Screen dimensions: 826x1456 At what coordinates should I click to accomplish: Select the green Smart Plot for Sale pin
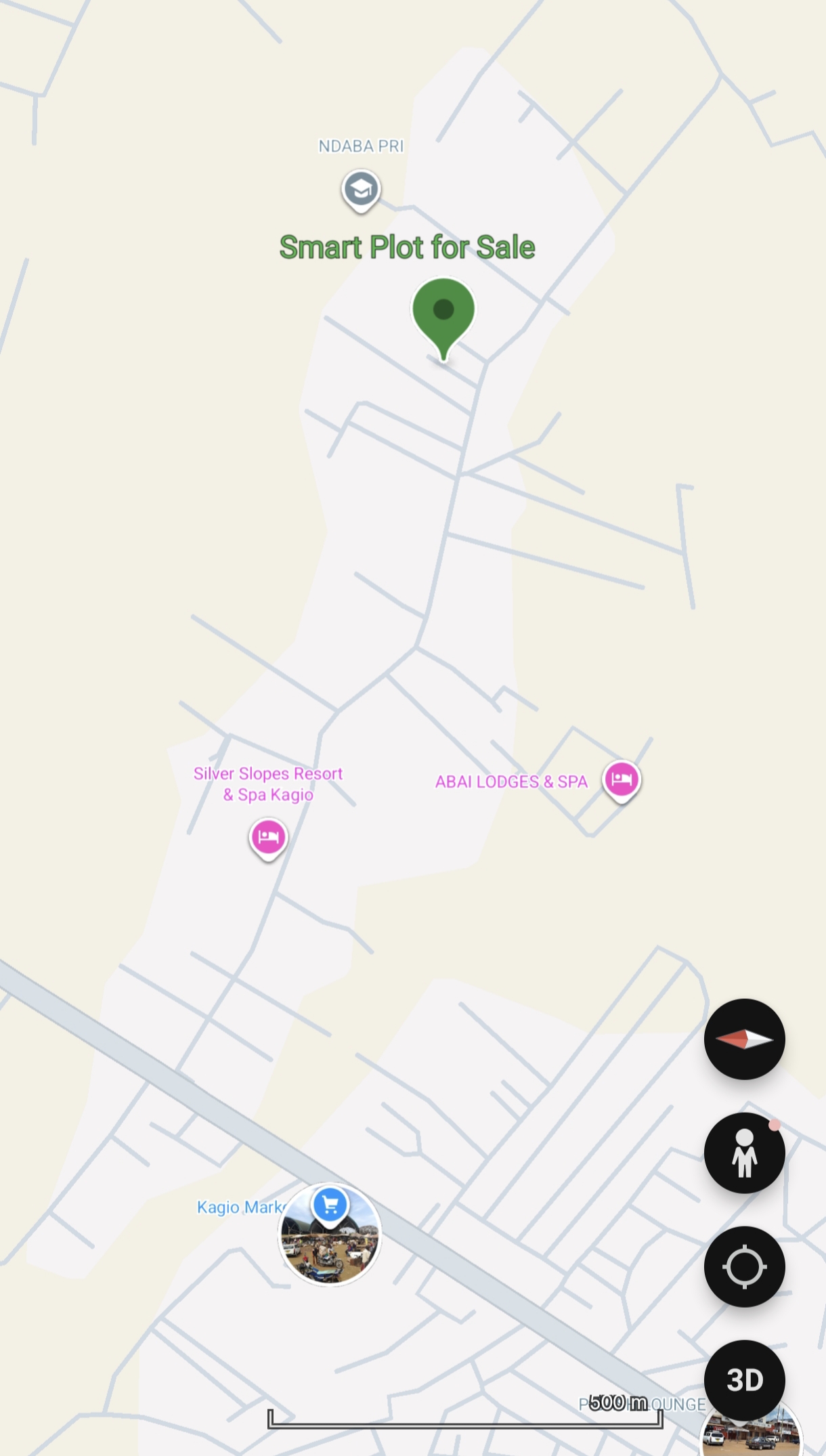click(443, 313)
